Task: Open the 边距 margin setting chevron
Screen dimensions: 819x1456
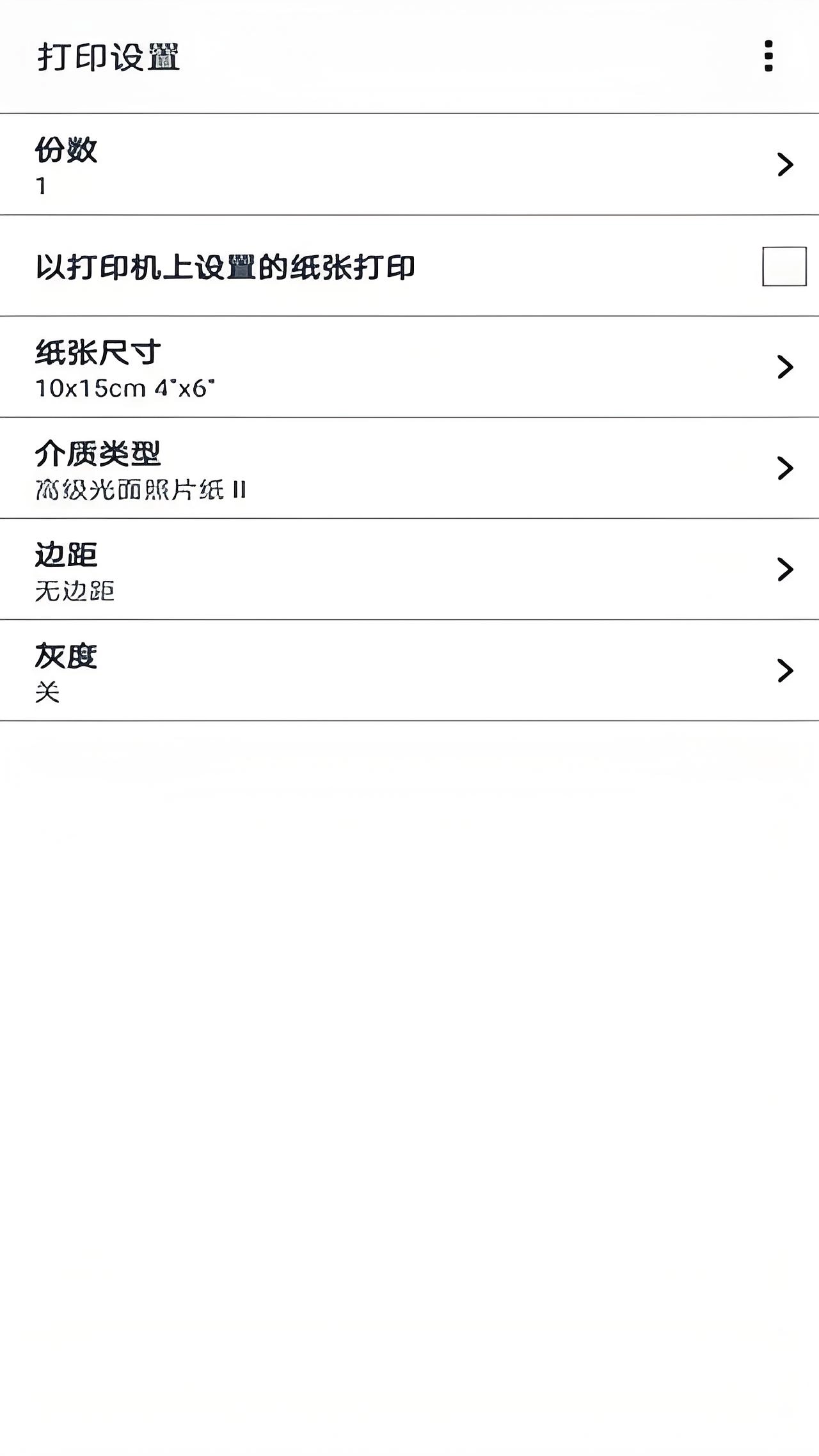Action: coord(785,569)
